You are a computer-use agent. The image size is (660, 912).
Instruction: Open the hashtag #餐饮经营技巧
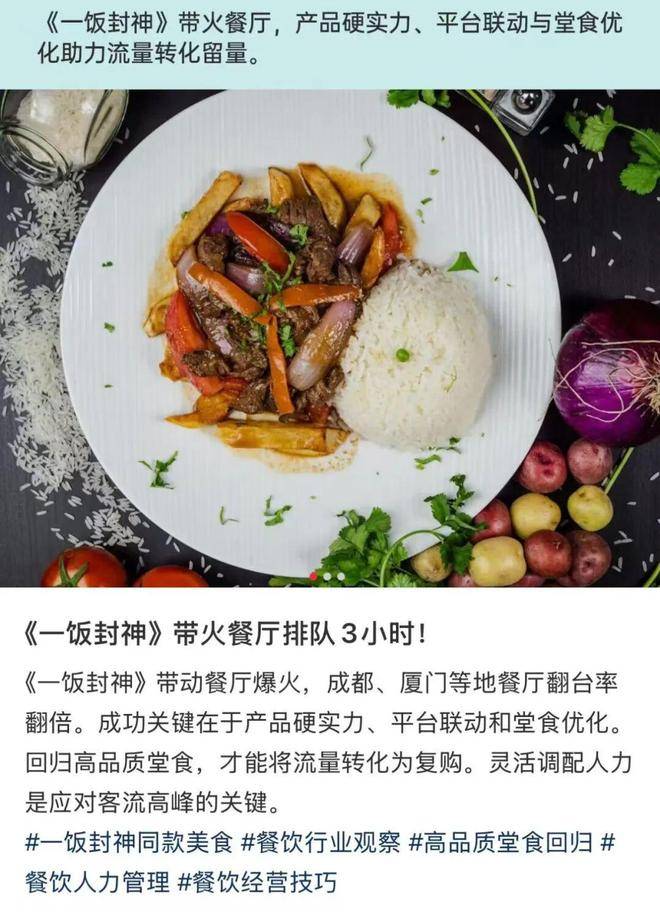coord(257,882)
